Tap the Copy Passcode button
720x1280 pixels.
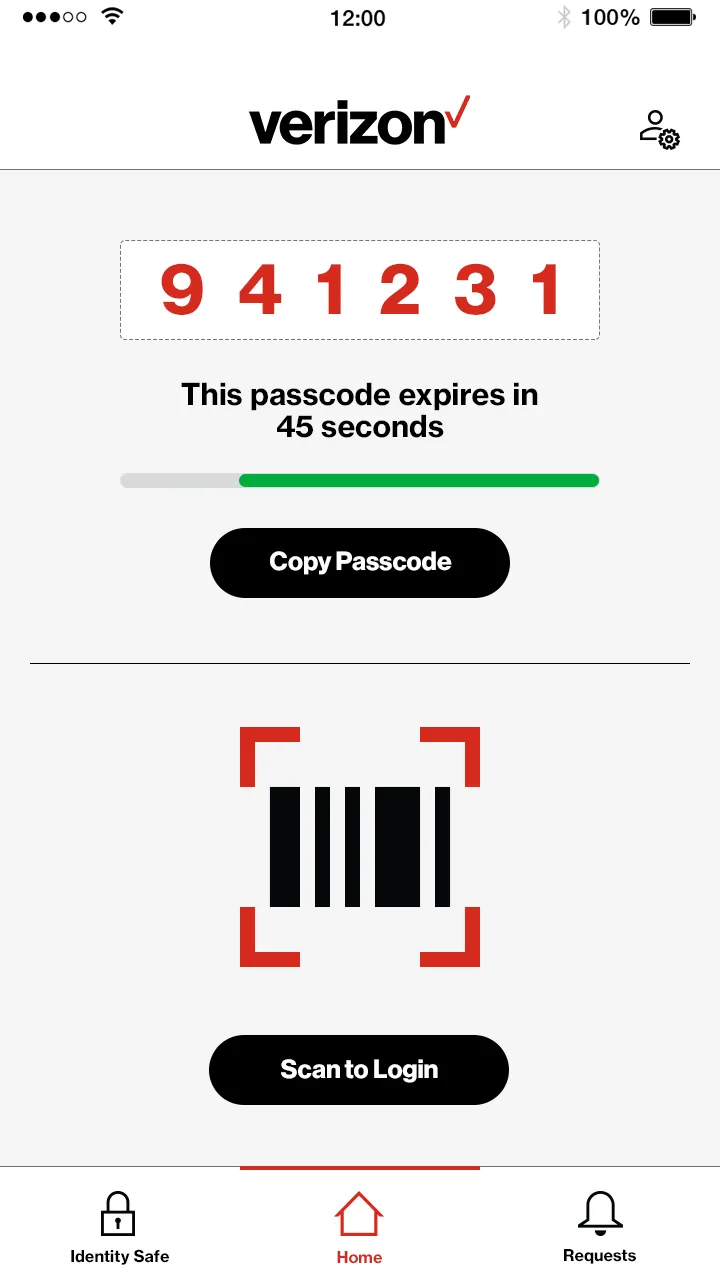coord(360,562)
